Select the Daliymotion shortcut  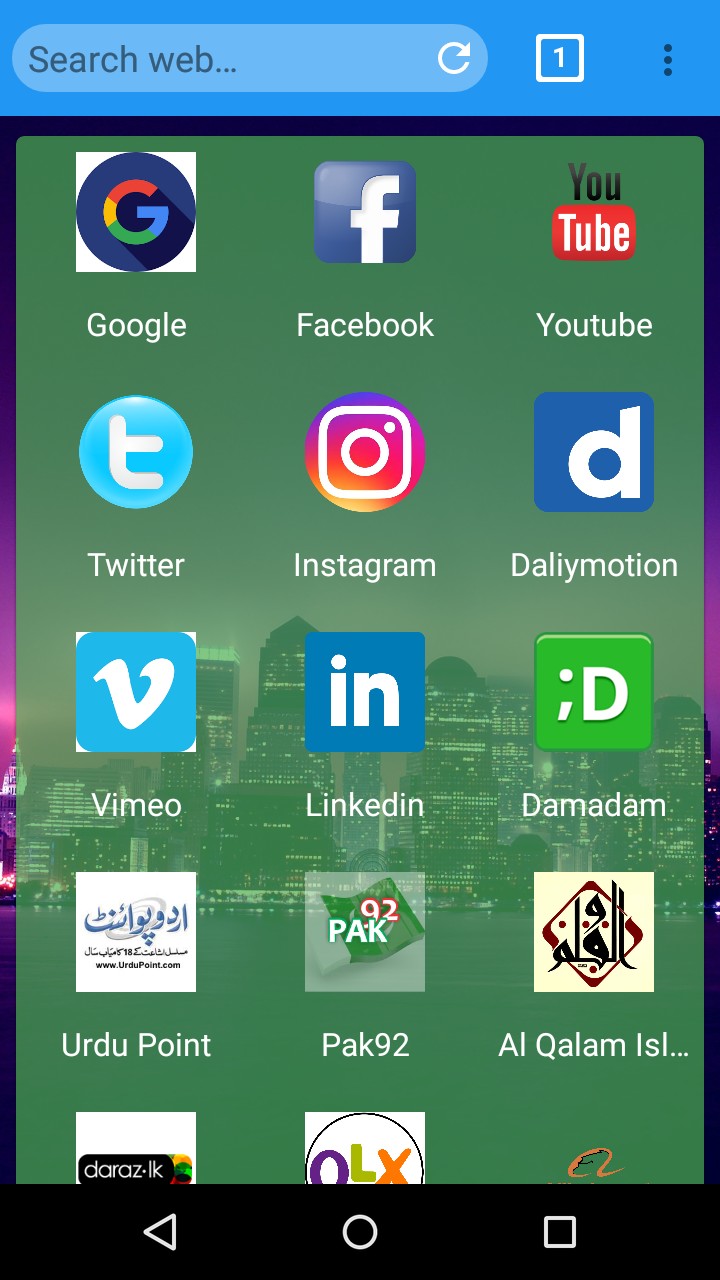594,452
